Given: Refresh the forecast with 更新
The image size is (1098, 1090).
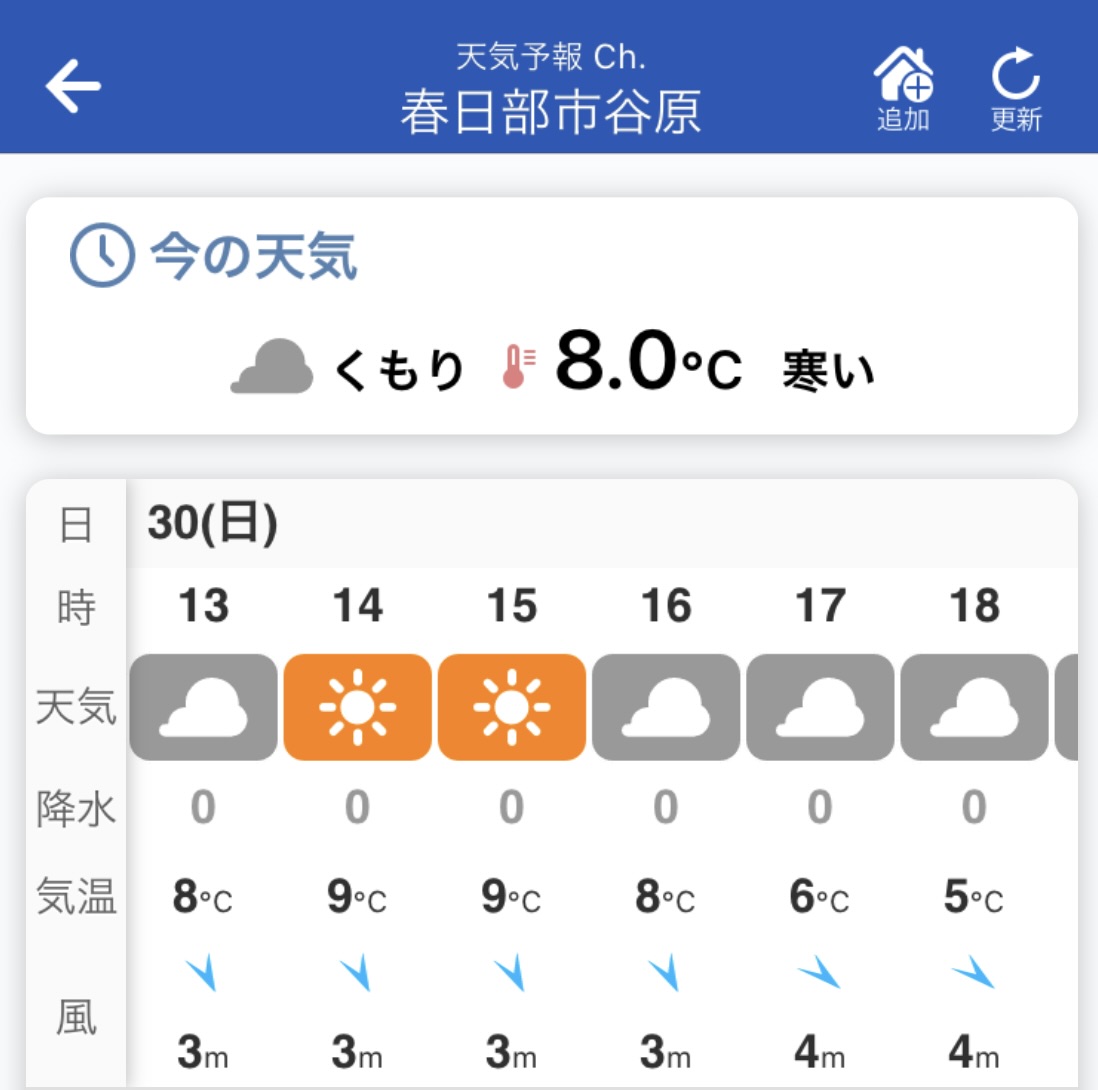Looking at the screenshot, I should (x=1016, y=88).
